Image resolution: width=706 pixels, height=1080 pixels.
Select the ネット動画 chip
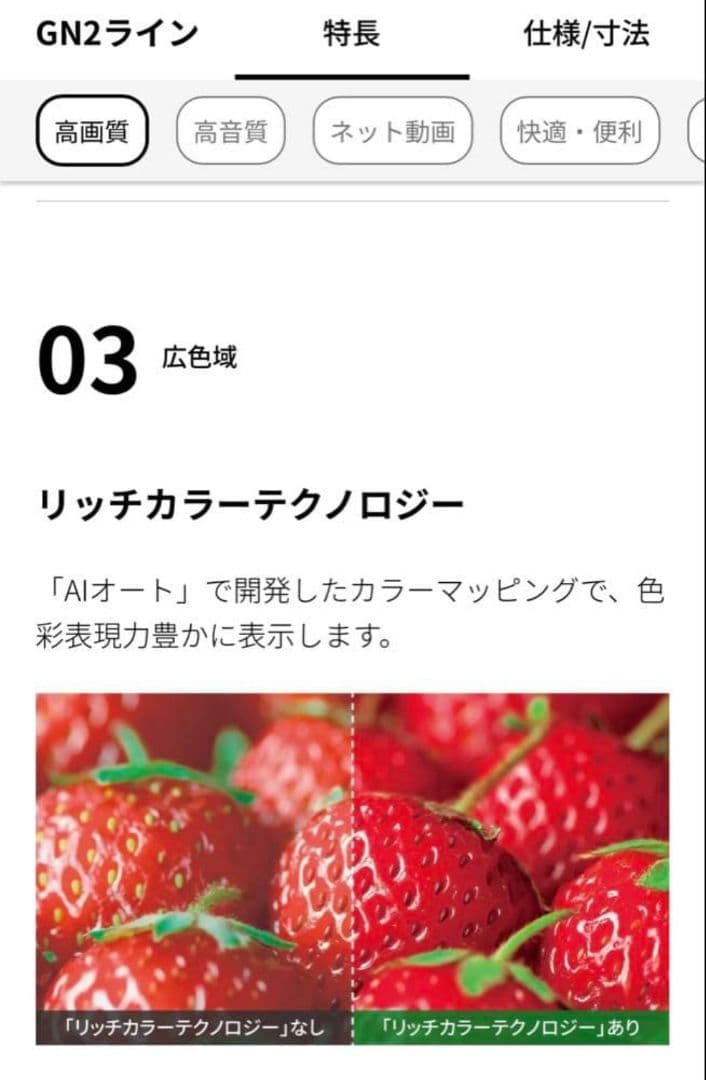click(392, 131)
